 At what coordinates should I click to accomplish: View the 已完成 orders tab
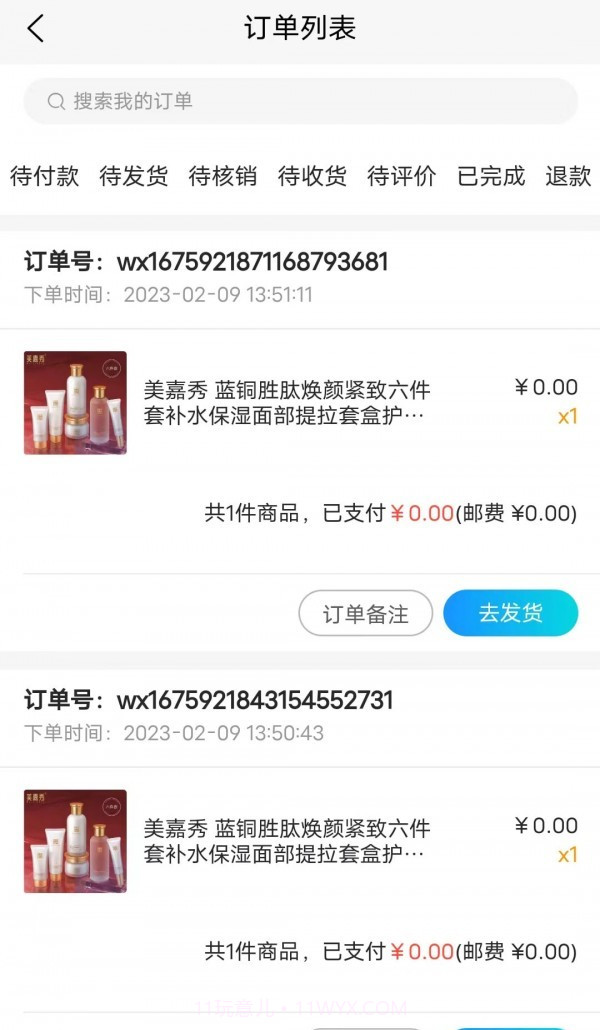click(491, 177)
